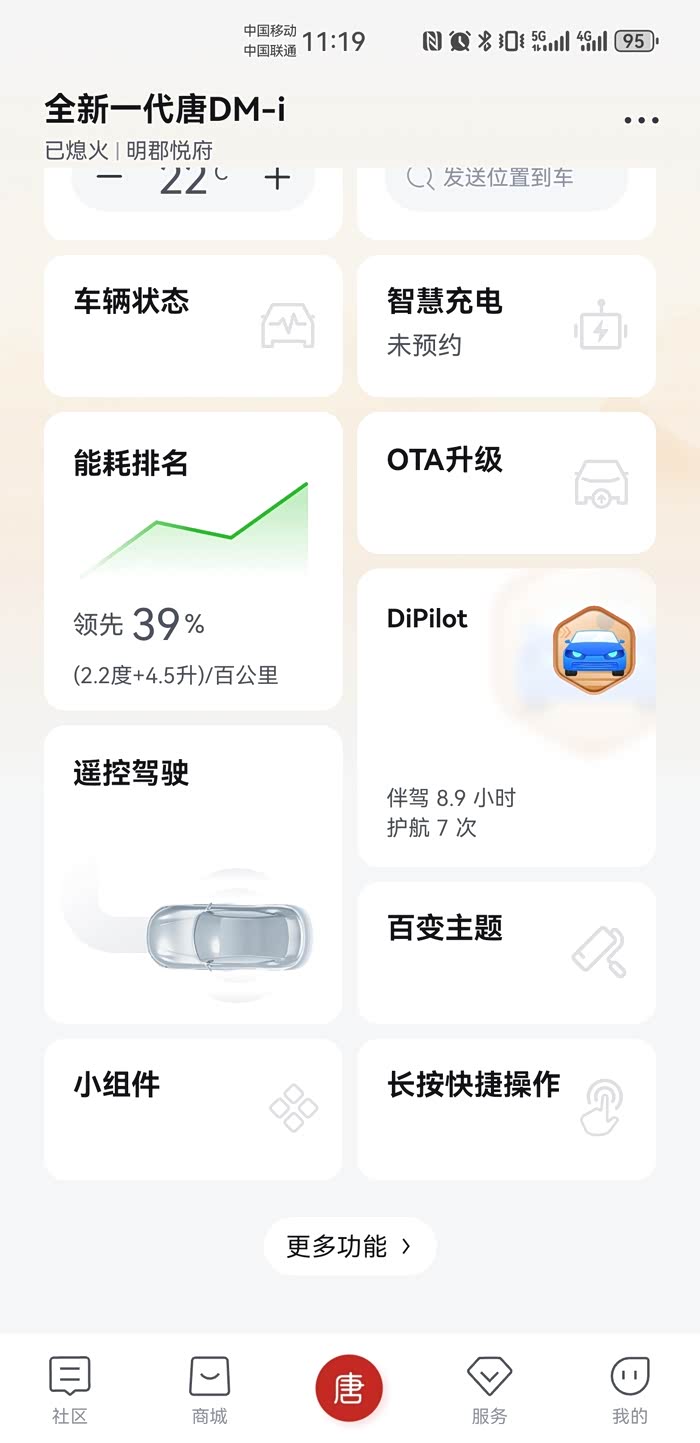Switch to the 服务 tab
Image resolution: width=700 pixels, height=1443 pixels.
pyautogui.click(x=490, y=1389)
